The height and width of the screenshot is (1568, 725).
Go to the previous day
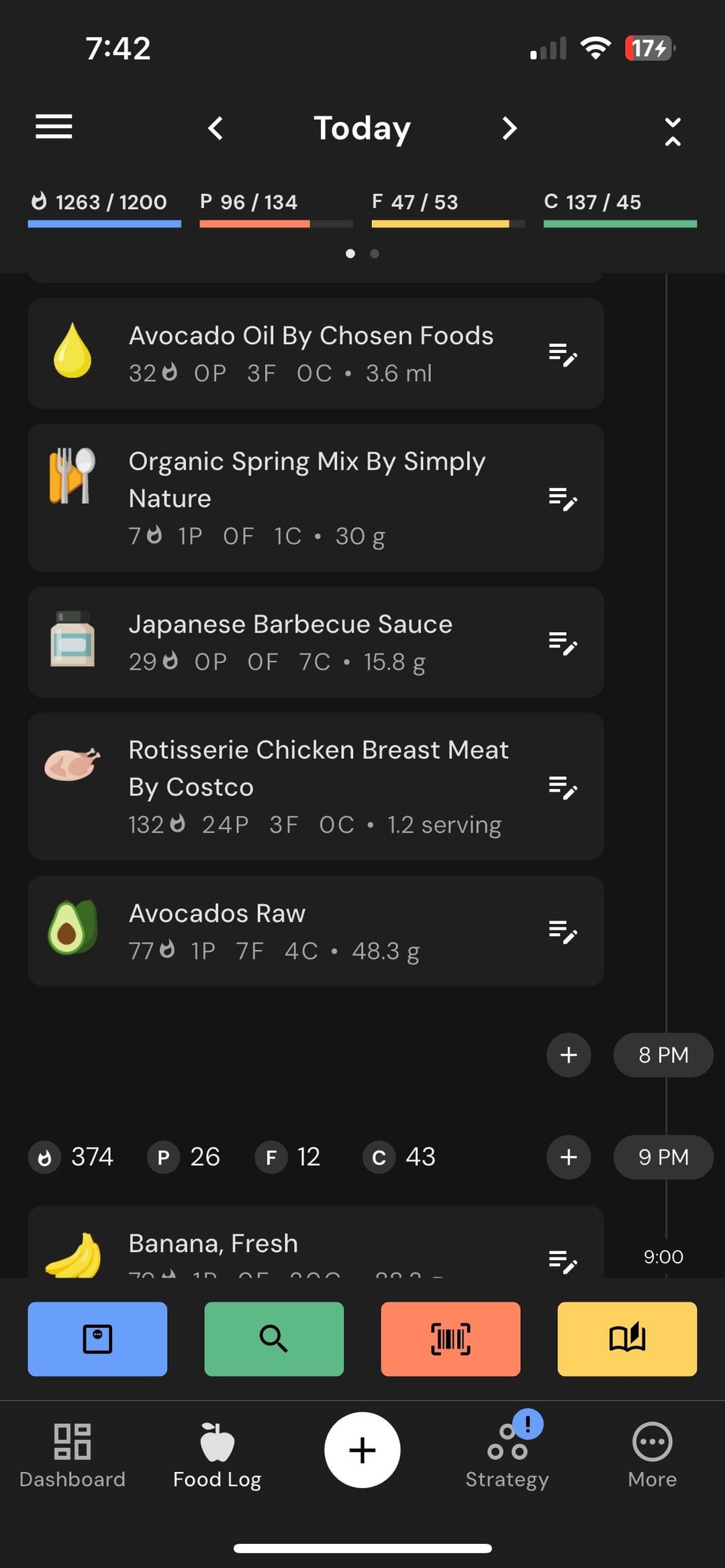pyautogui.click(x=215, y=128)
